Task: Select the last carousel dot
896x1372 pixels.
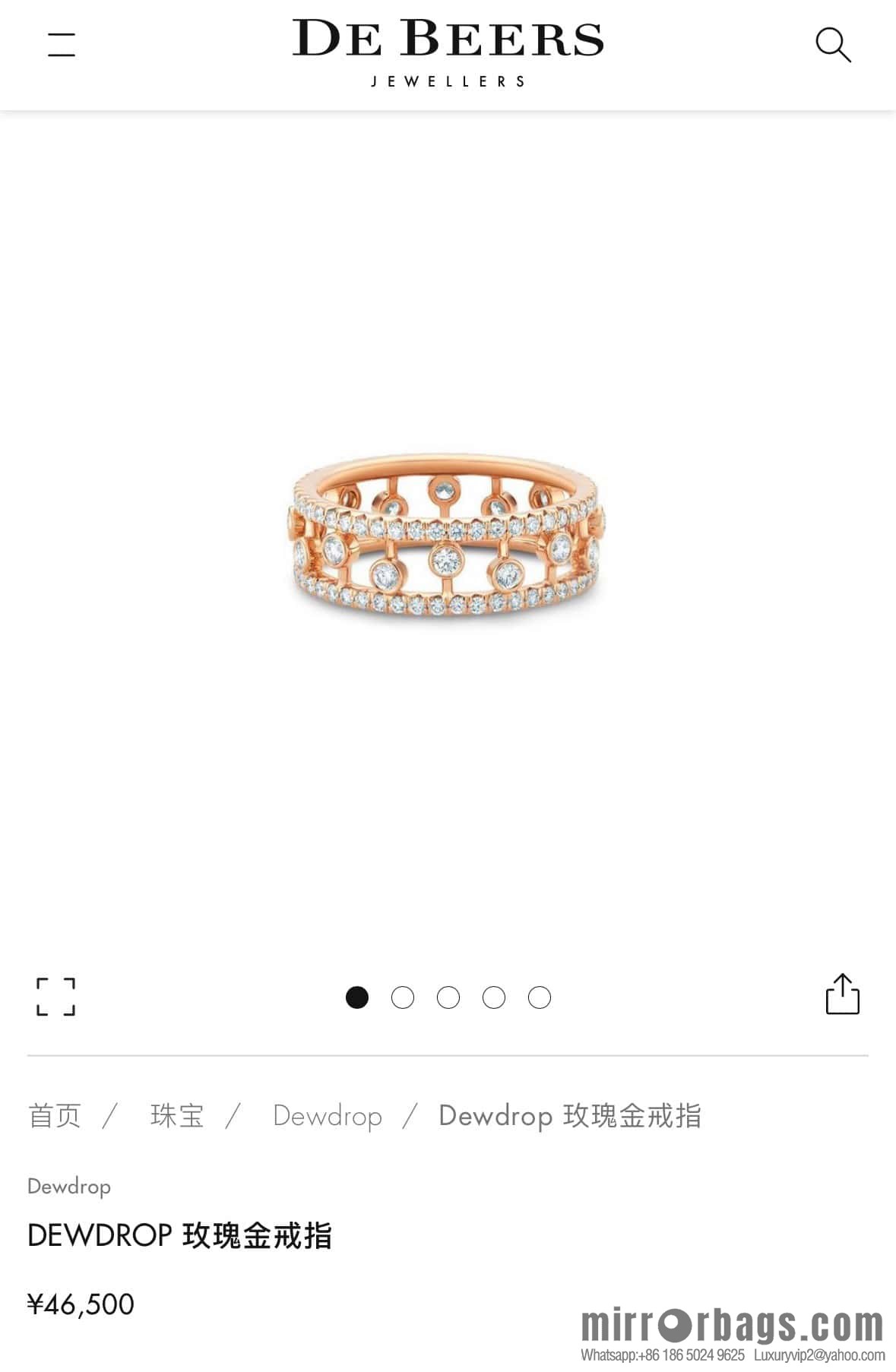Action: click(539, 997)
